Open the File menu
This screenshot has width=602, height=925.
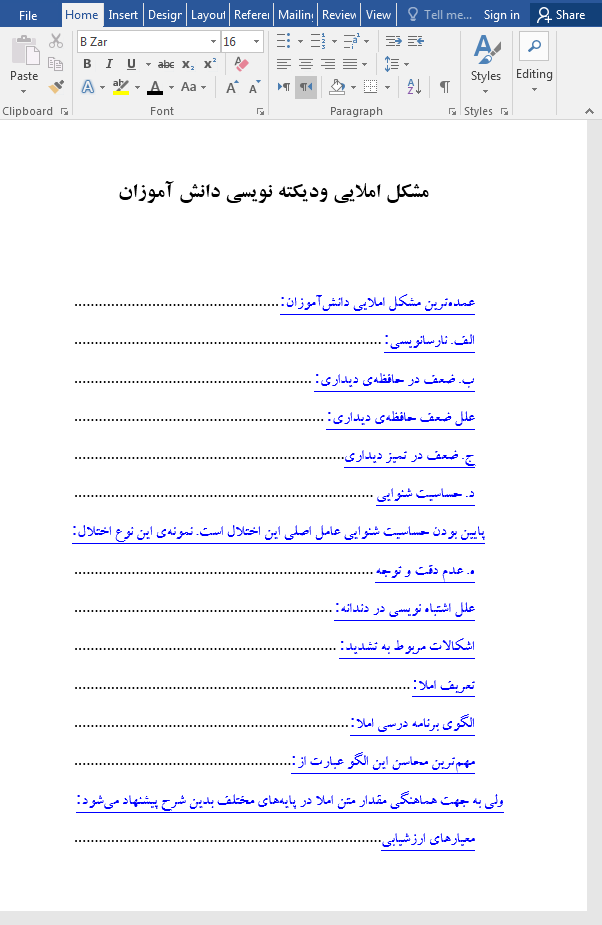pos(28,15)
